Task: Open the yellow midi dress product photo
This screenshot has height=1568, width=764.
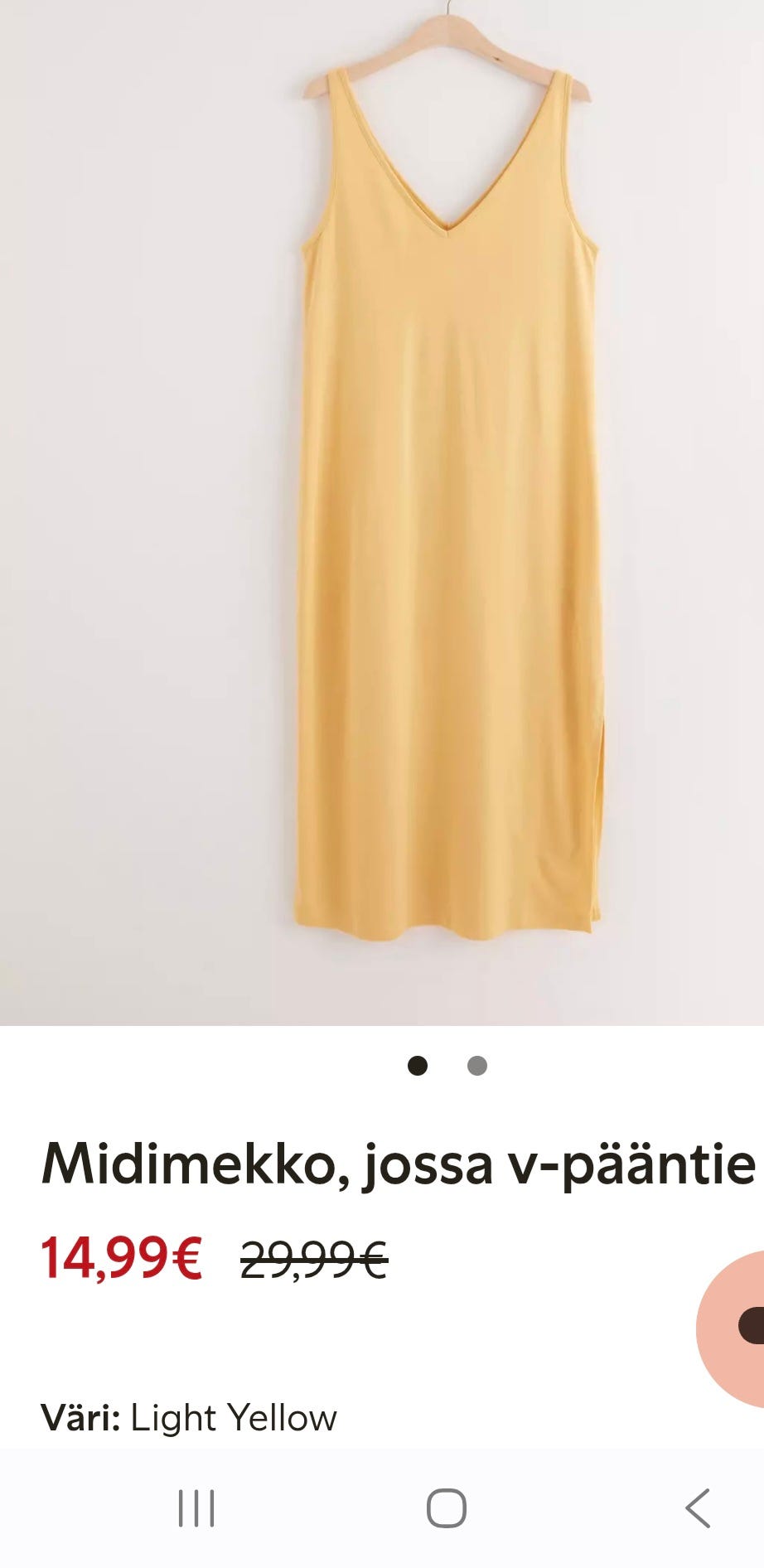Action: 382,512
